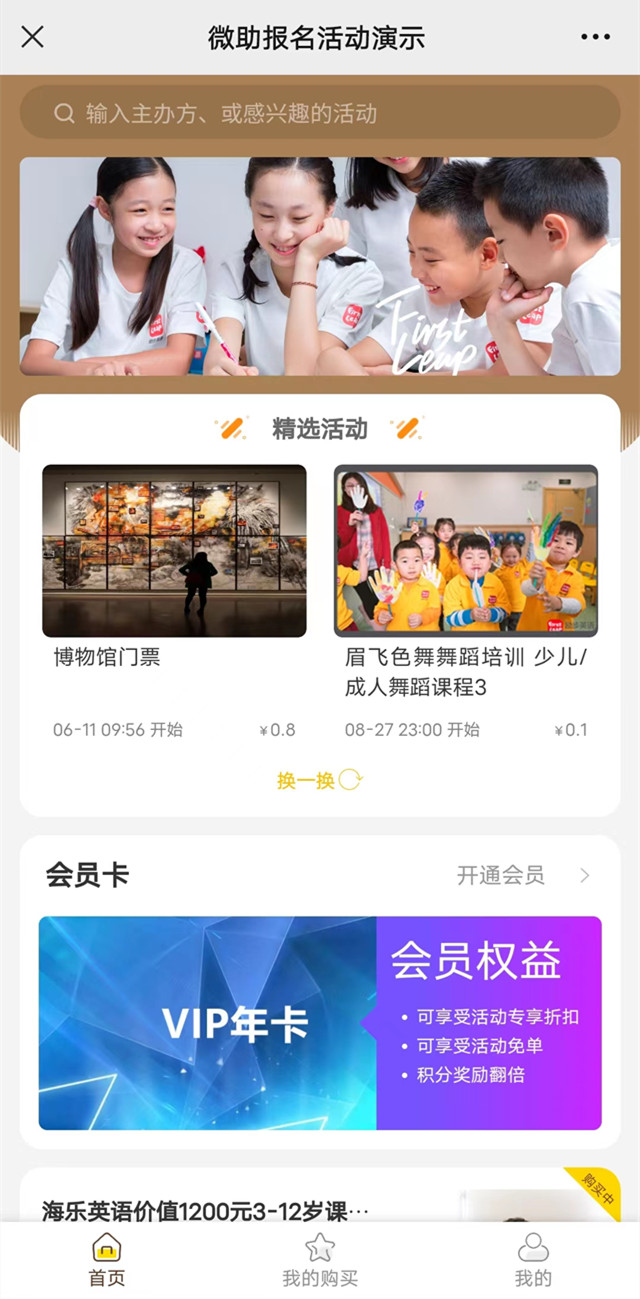Open the three-dot overflow menu
Screen dimensions: 640x1299
(595, 38)
